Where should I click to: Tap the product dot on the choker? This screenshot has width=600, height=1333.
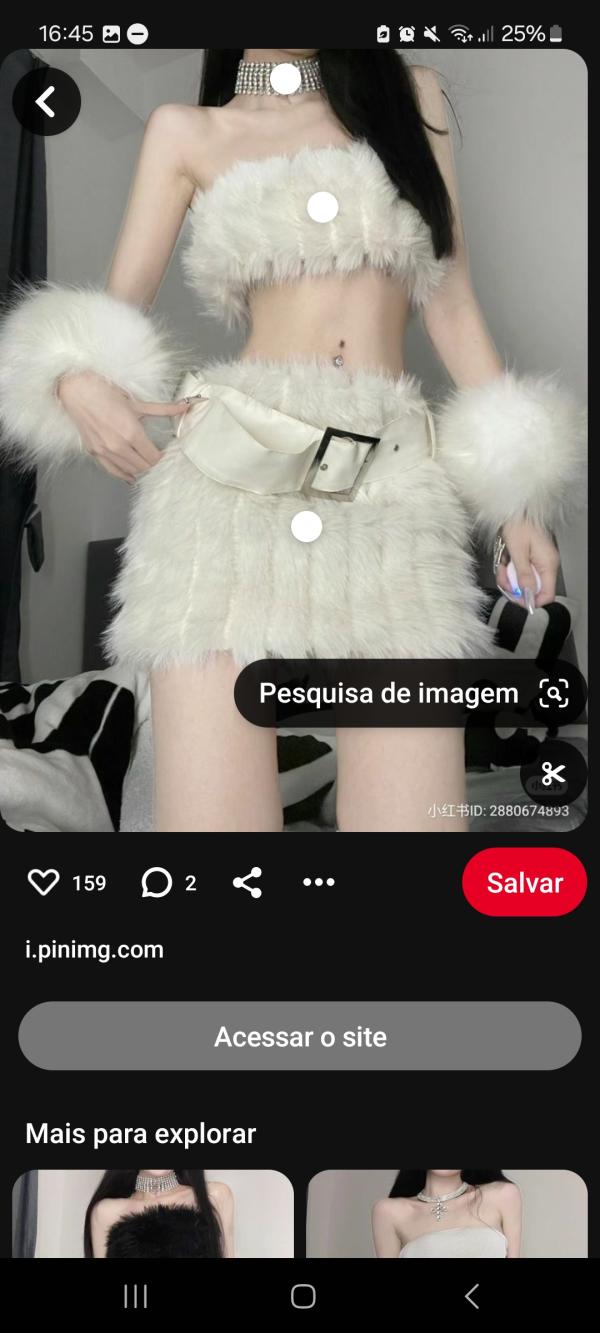pyautogui.click(x=286, y=79)
